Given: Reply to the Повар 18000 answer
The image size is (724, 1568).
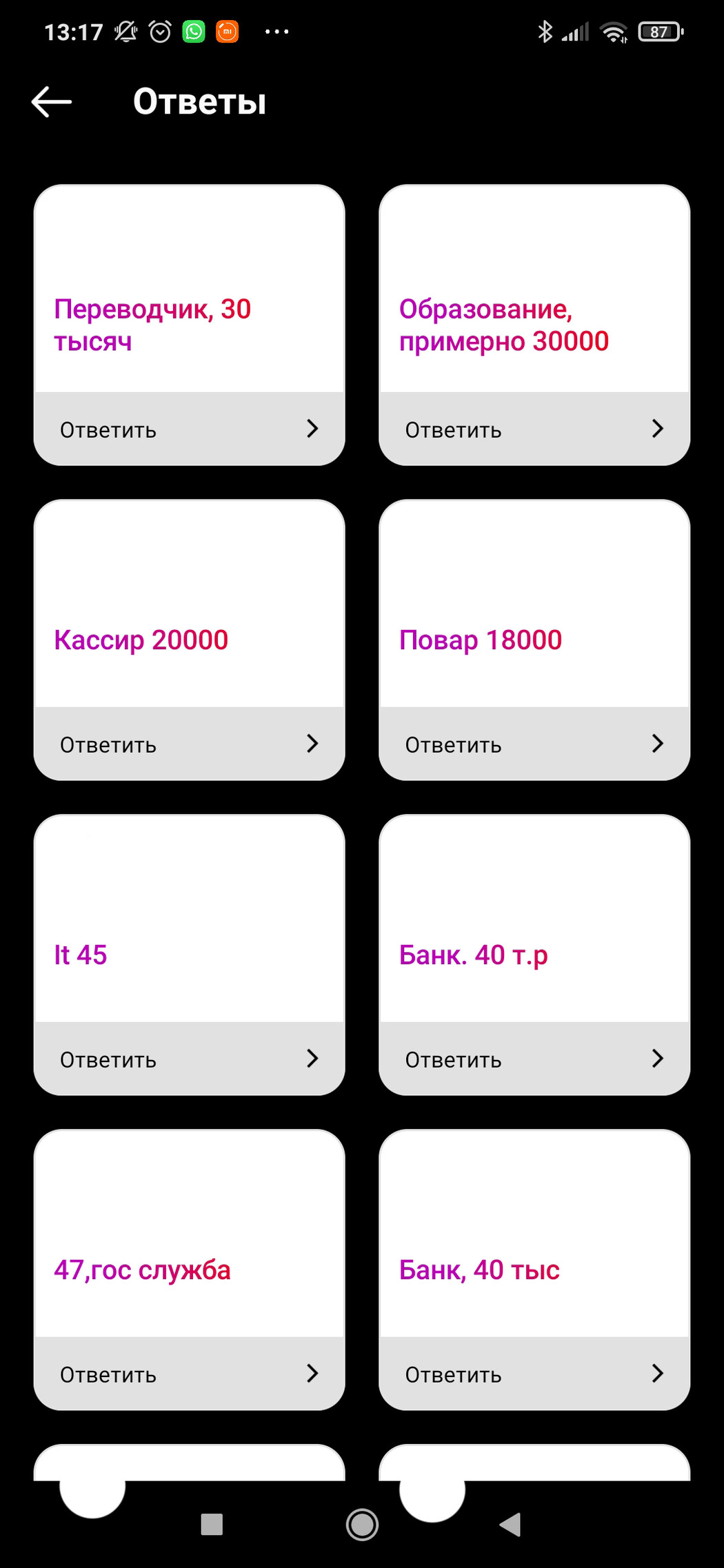Looking at the screenshot, I should [534, 744].
